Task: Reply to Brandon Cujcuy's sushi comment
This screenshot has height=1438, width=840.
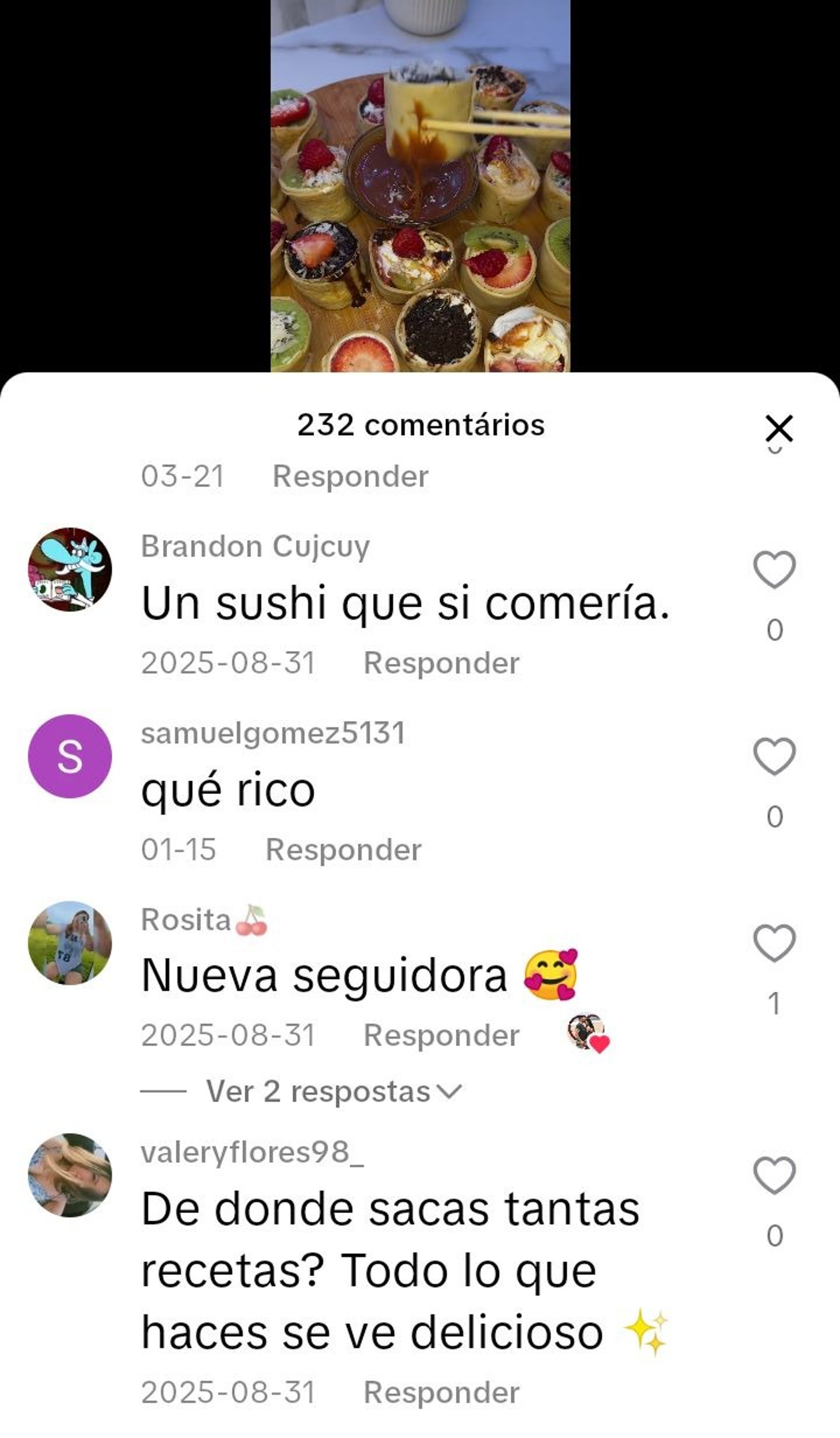Action: coord(441,663)
